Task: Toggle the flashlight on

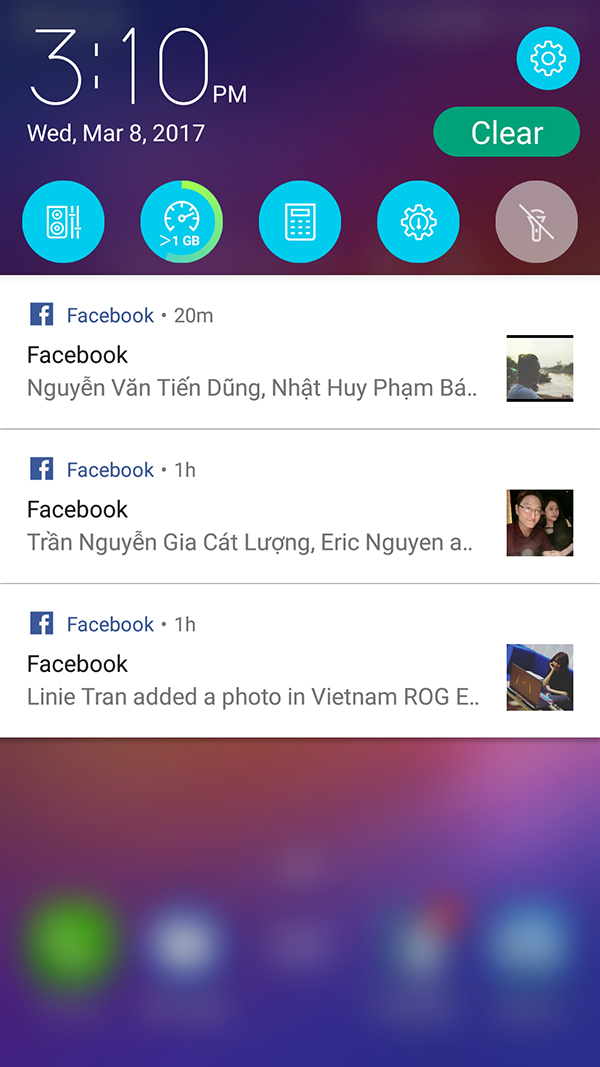Action: [536, 222]
